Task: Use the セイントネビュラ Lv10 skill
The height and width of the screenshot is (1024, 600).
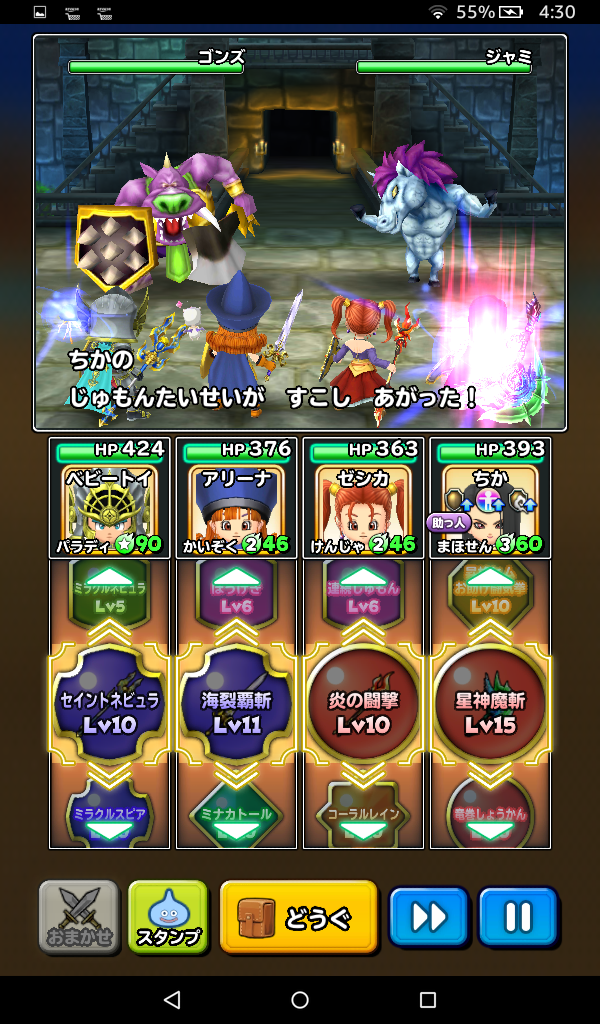Action: (109, 709)
